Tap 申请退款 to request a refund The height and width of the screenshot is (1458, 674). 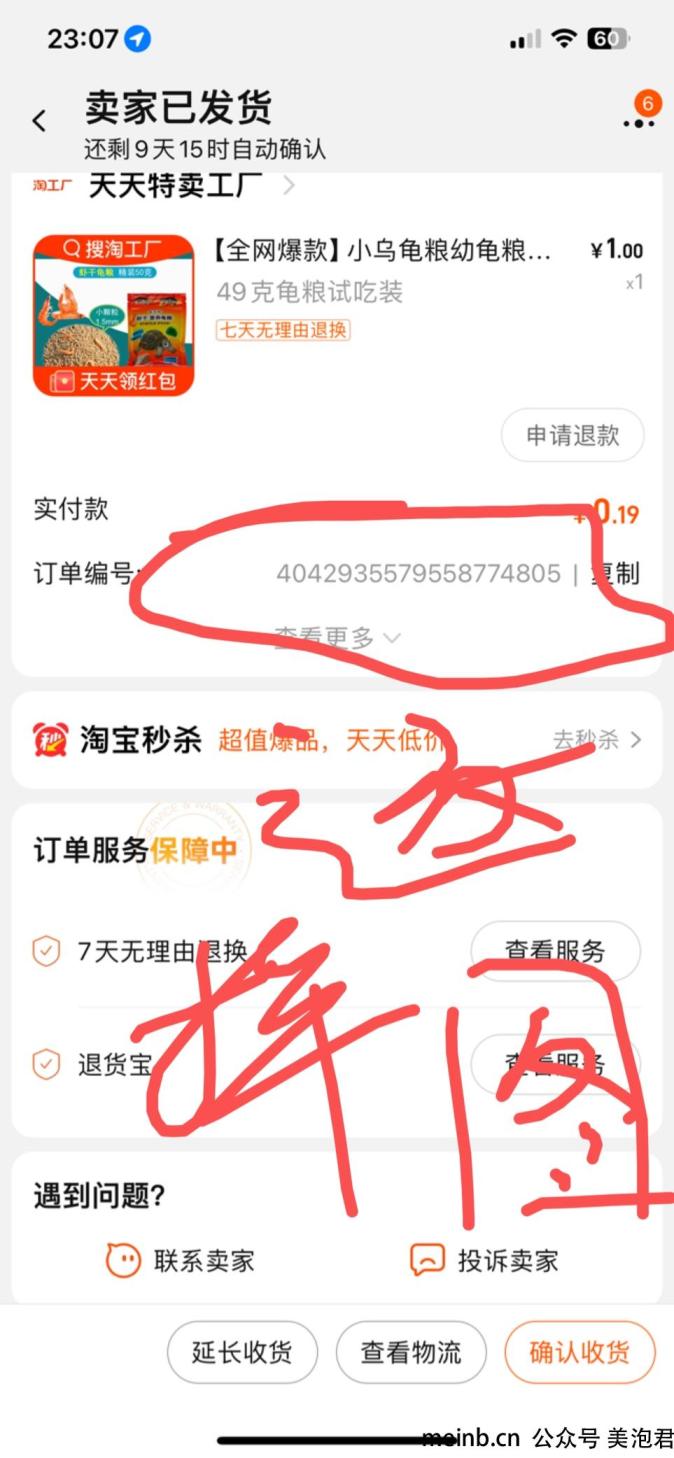point(572,435)
